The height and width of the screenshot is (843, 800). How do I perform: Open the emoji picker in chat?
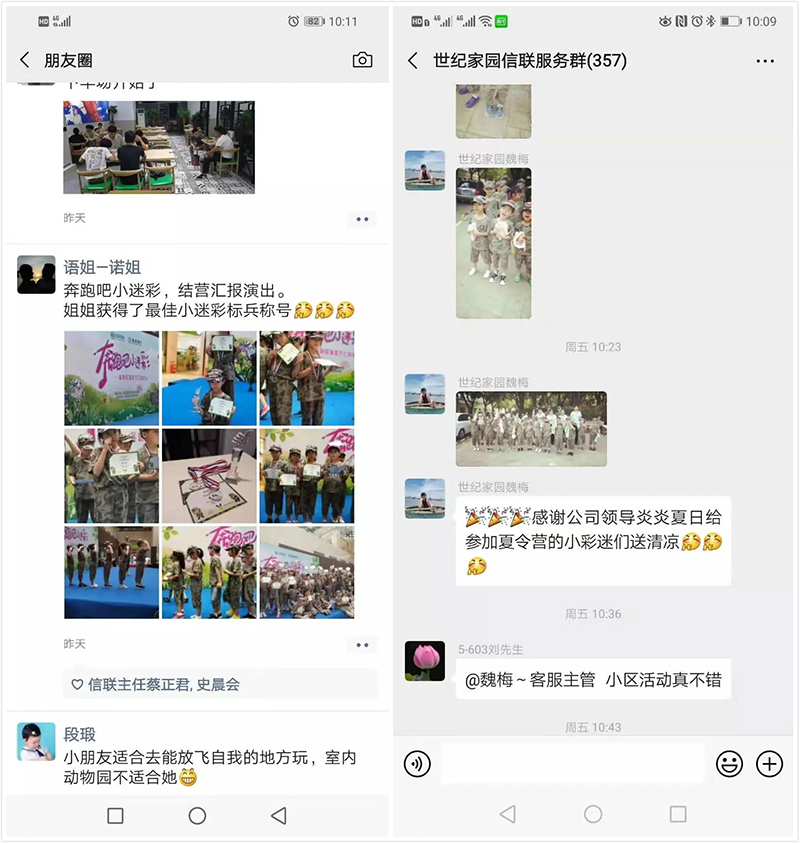[730, 764]
